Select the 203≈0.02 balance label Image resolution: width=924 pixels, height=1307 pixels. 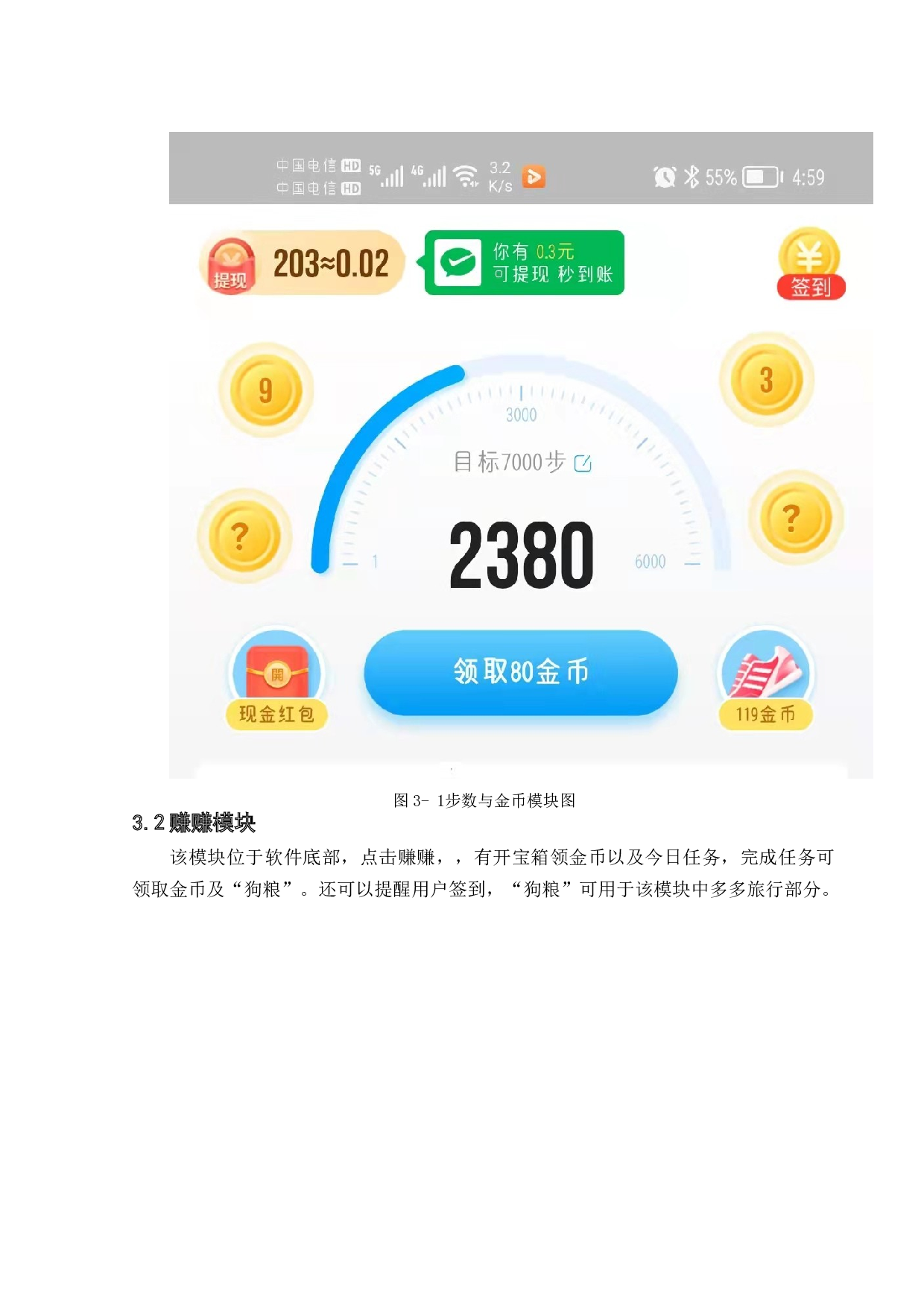tap(331, 262)
